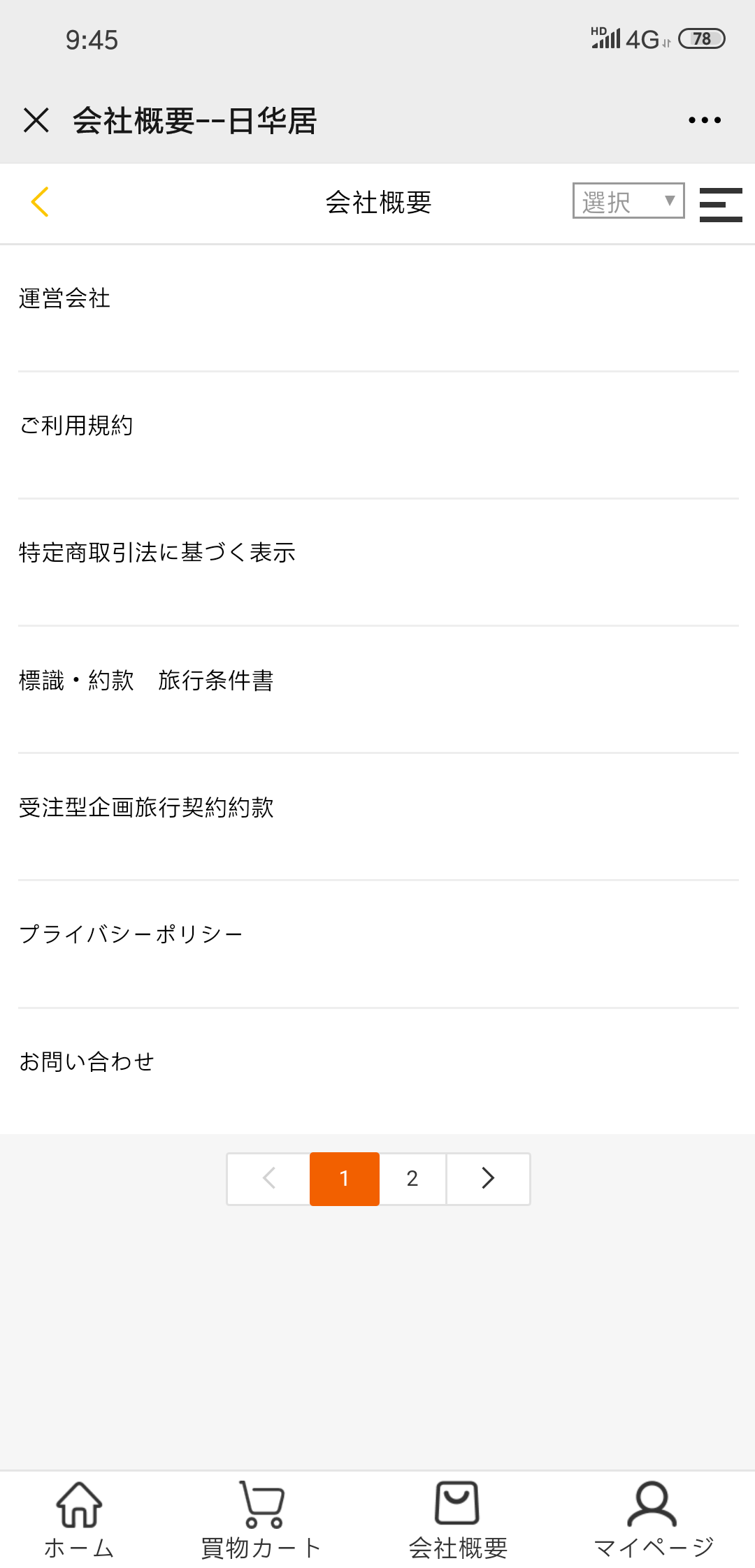Go to page 2 of the list
The height and width of the screenshot is (1568, 755).
coord(412,1179)
